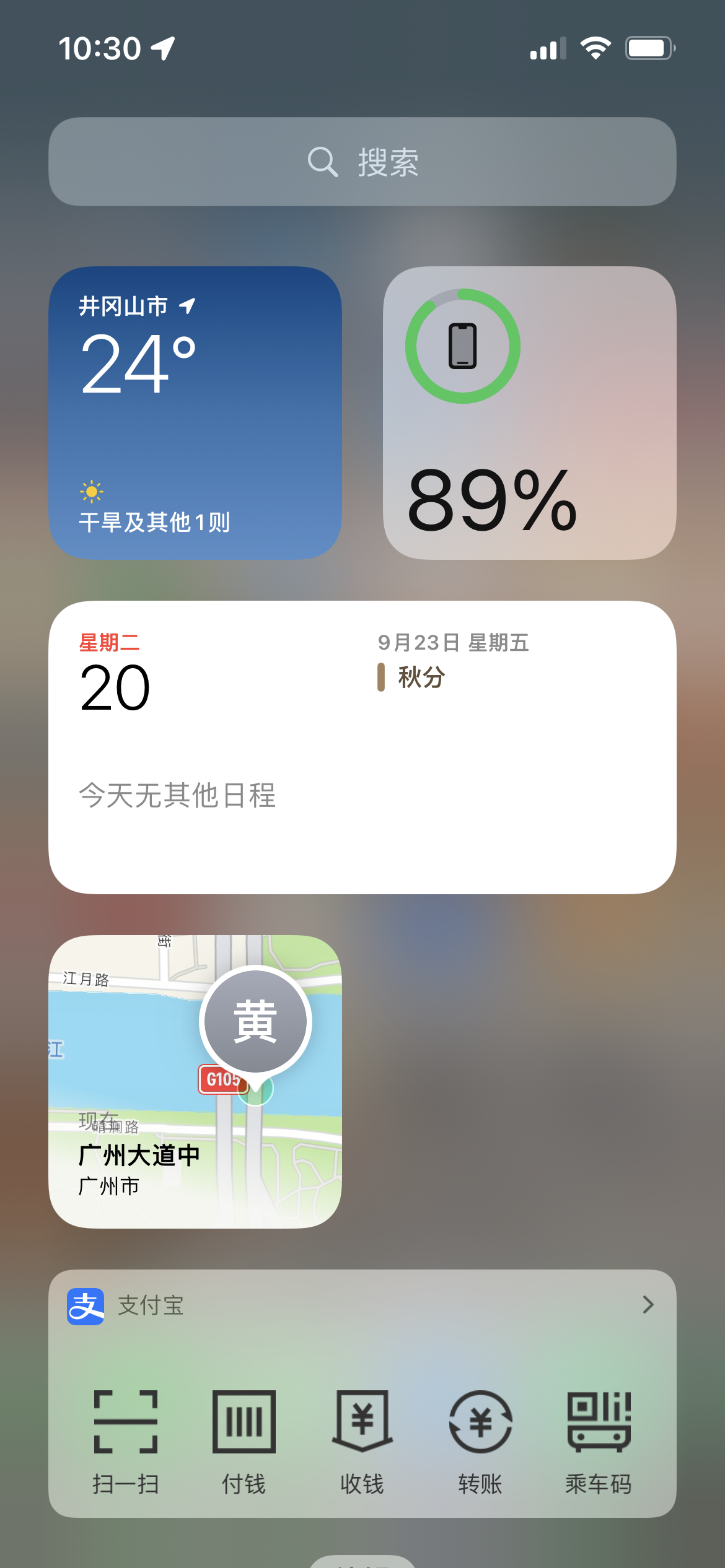
Task: Open the map widget at 广州大道中
Action: point(195,1082)
